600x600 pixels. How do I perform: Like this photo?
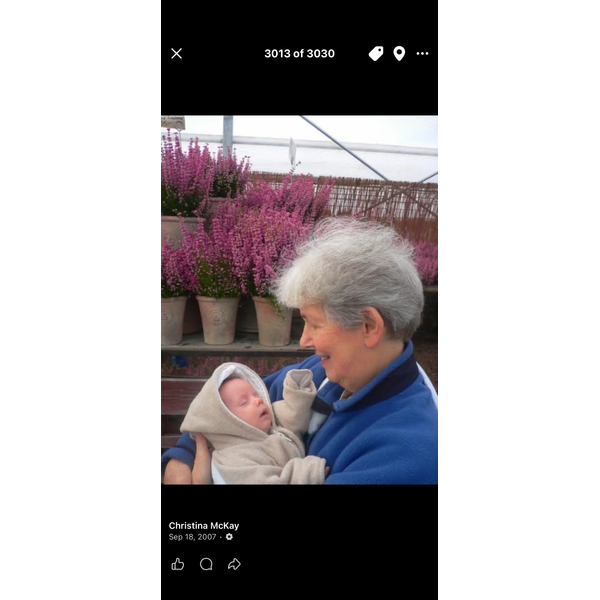point(178,564)
